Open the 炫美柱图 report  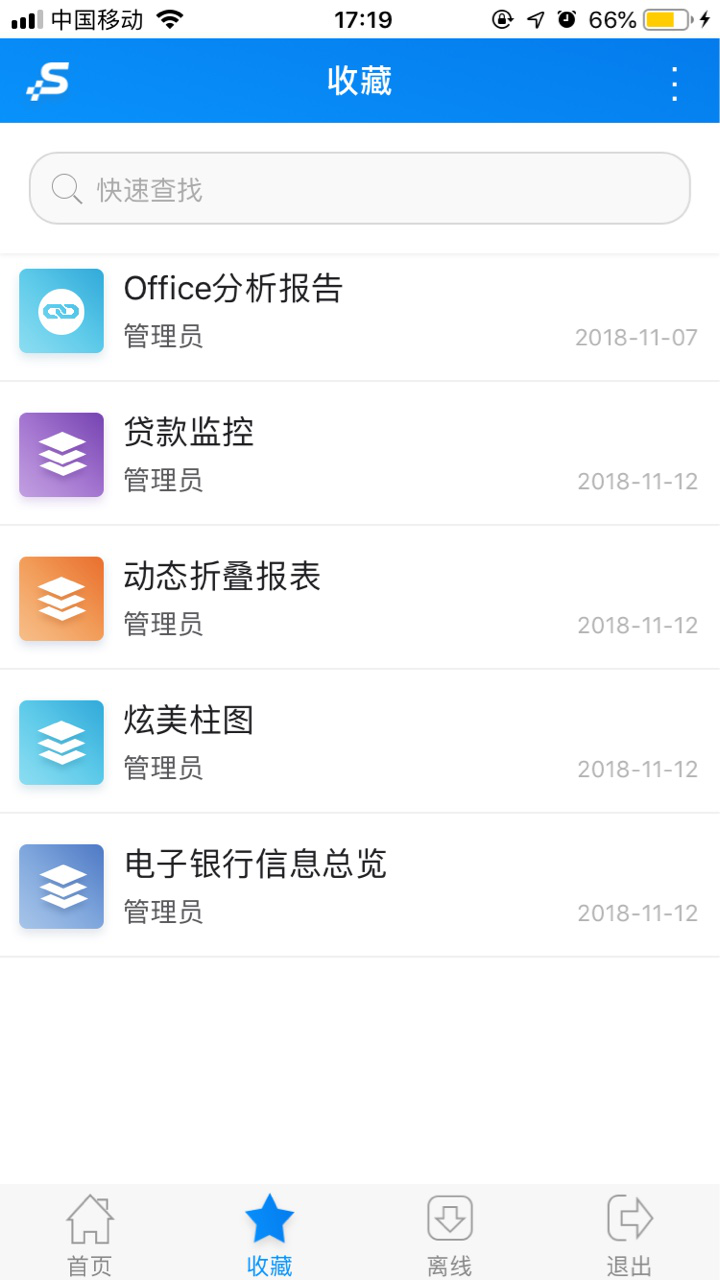(360, 742)
